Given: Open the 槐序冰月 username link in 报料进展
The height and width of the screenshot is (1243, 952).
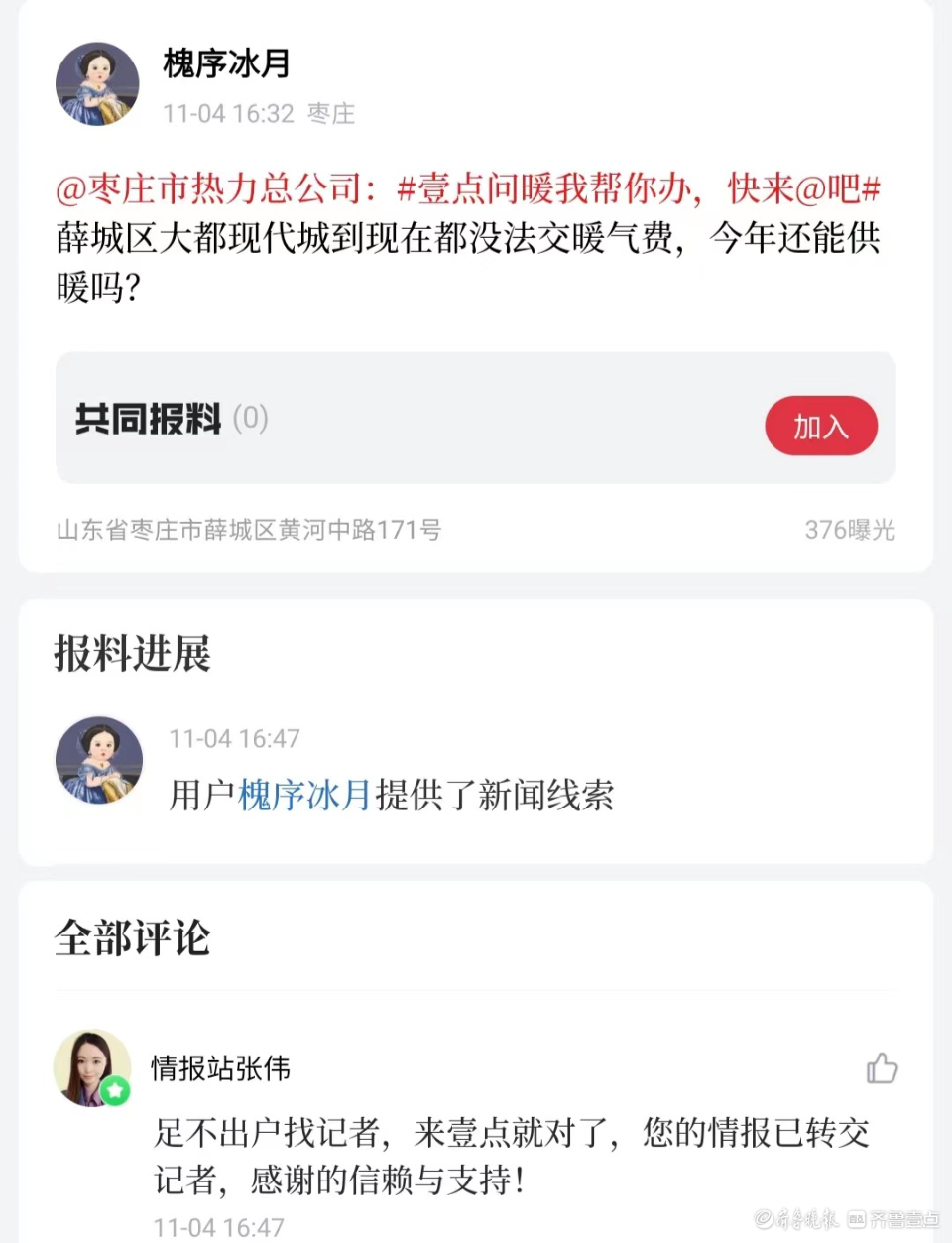Looking at the screenshot, I should tap(305, 797).
